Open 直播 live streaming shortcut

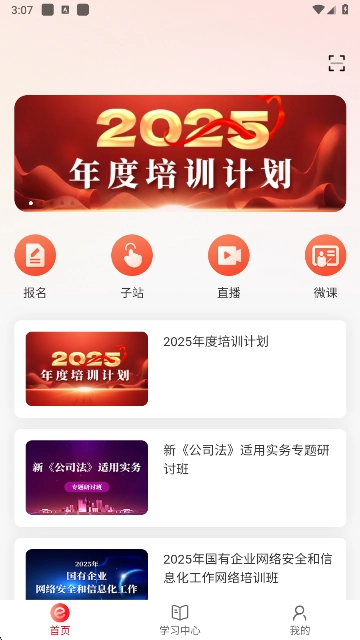229,267
